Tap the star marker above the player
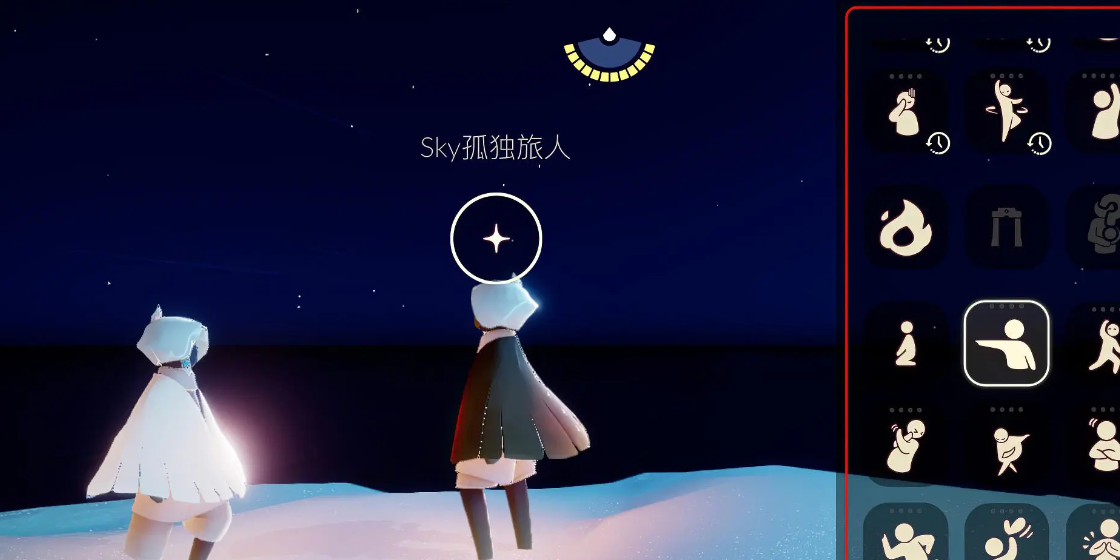The height and width of the screenshot is (560, 1120). [x=496, y=239]
